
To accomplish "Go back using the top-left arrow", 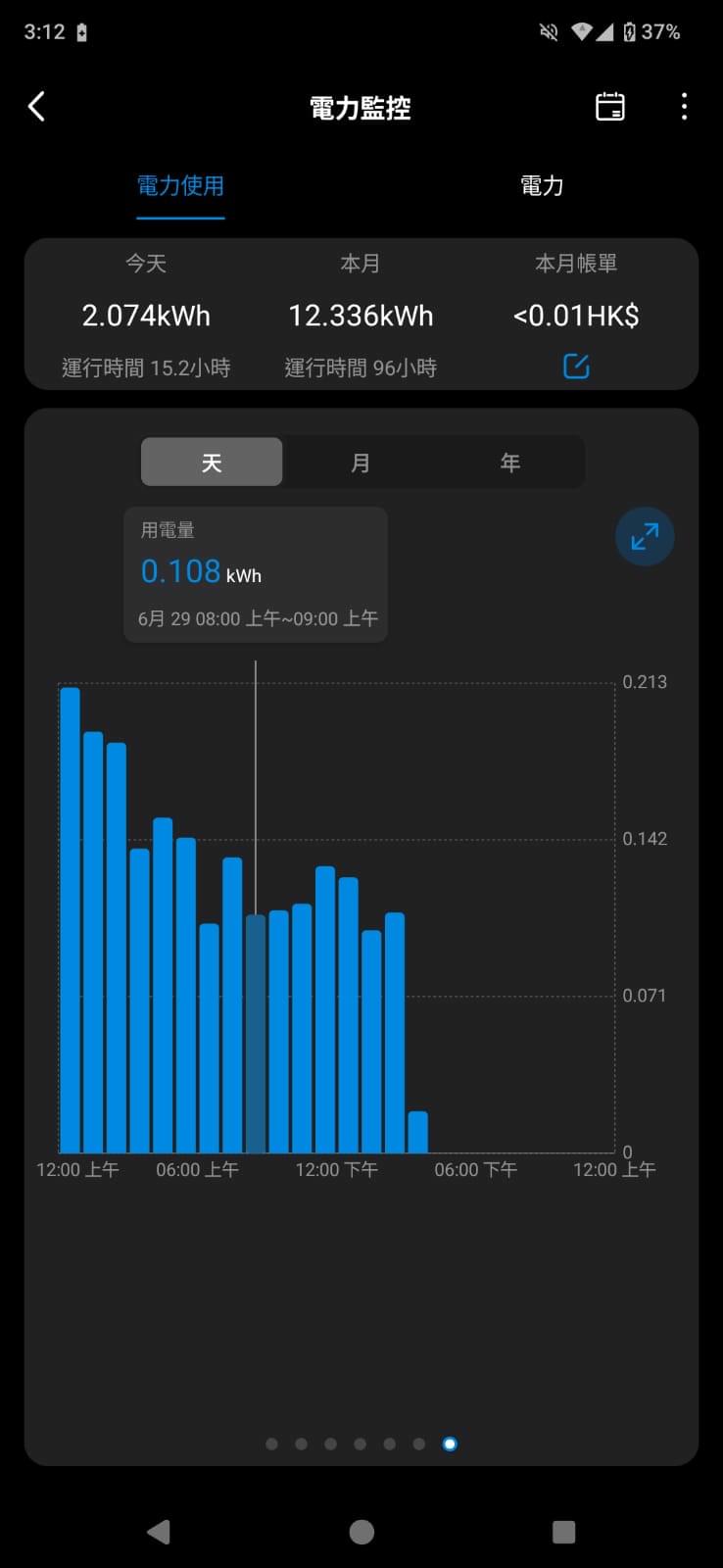I will tap(37, 106).
